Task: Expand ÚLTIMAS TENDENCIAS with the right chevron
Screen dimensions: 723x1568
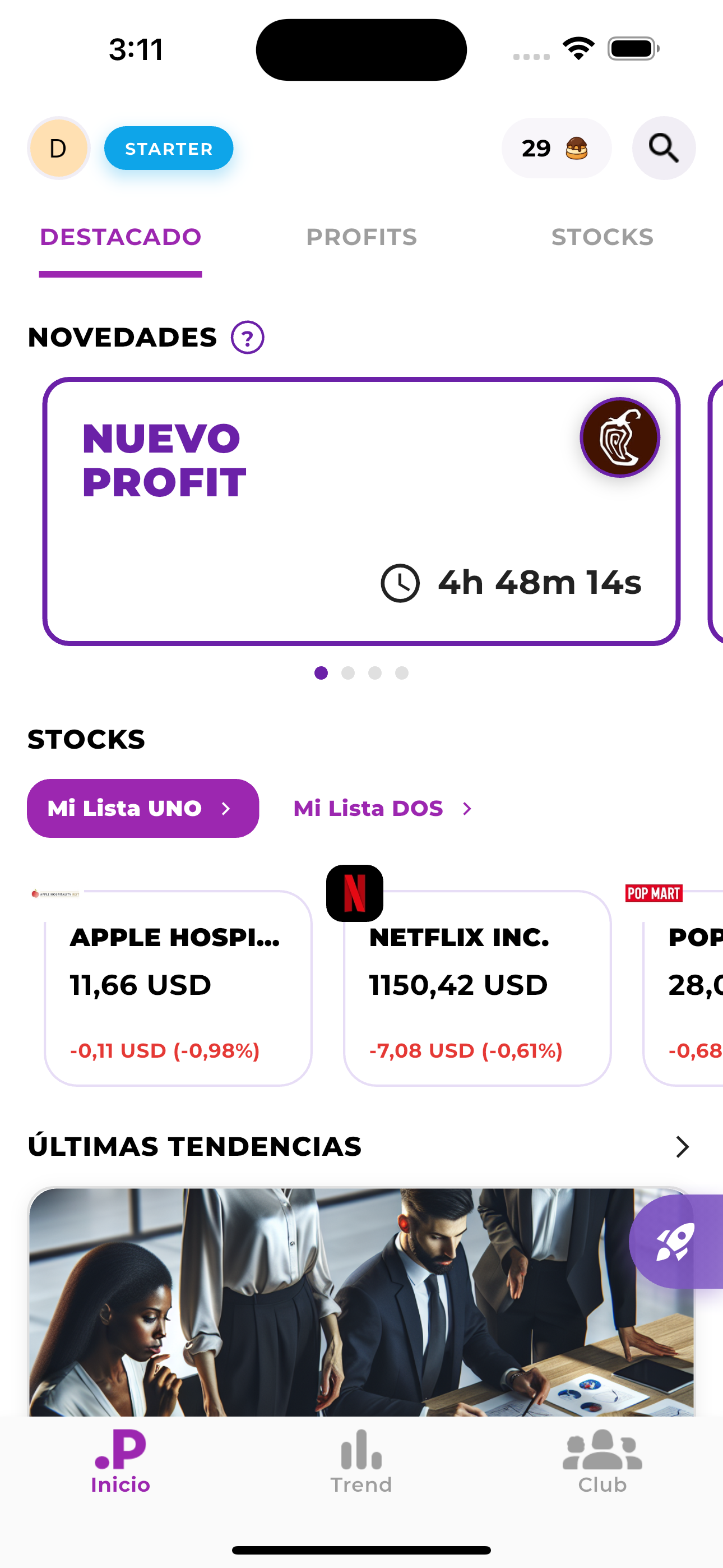Action: (x=683, y=1146)
